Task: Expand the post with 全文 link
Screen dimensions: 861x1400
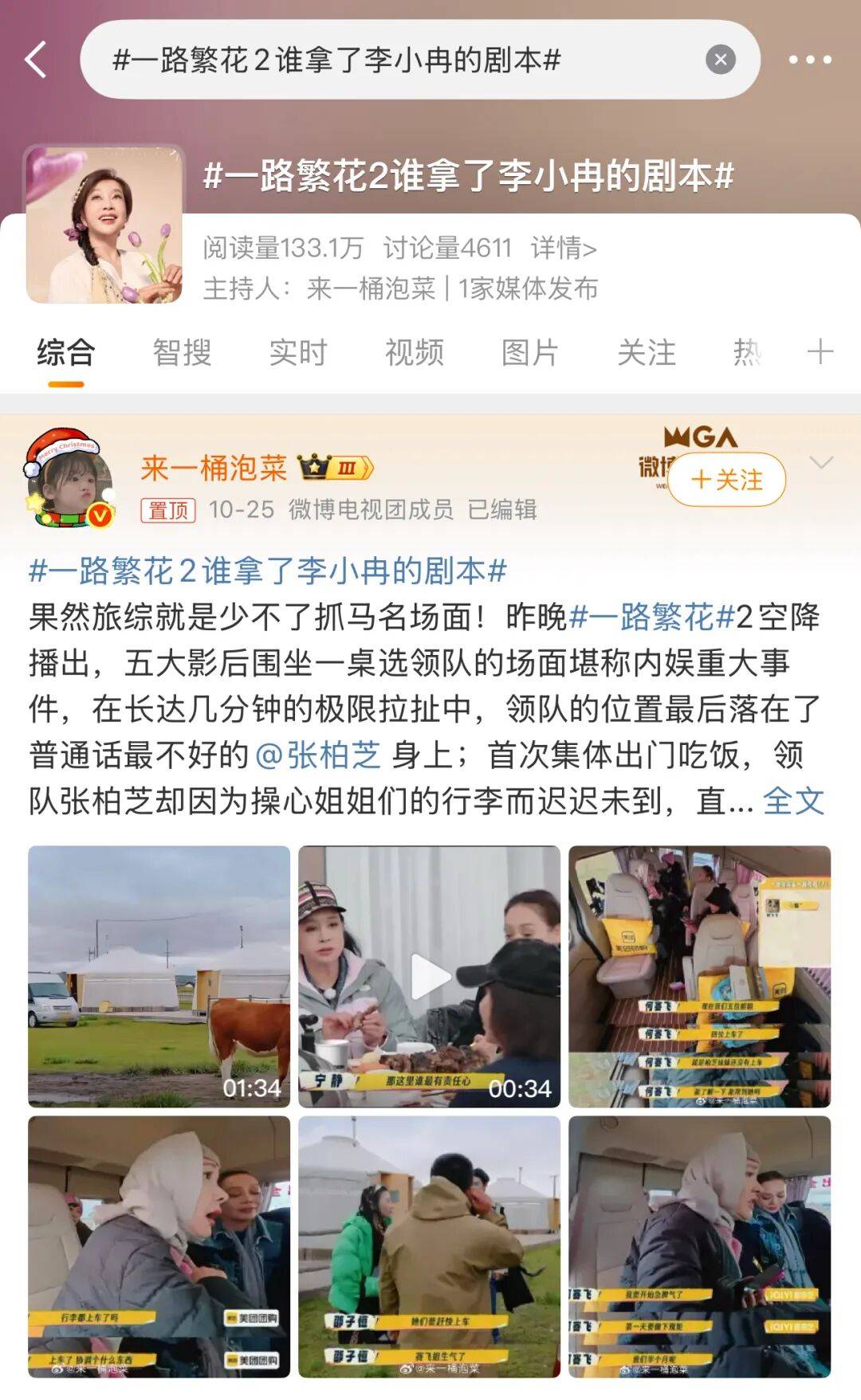Action: point(792,801)
